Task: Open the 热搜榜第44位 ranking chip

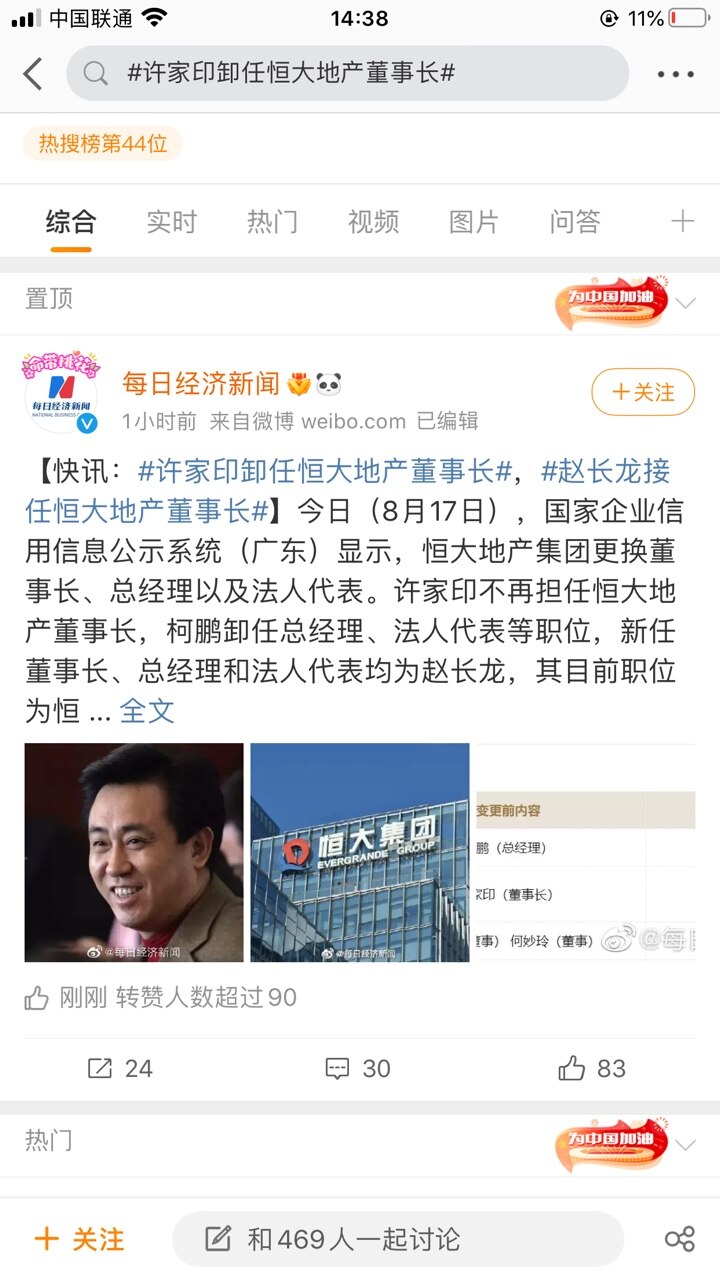Action: 103,144
